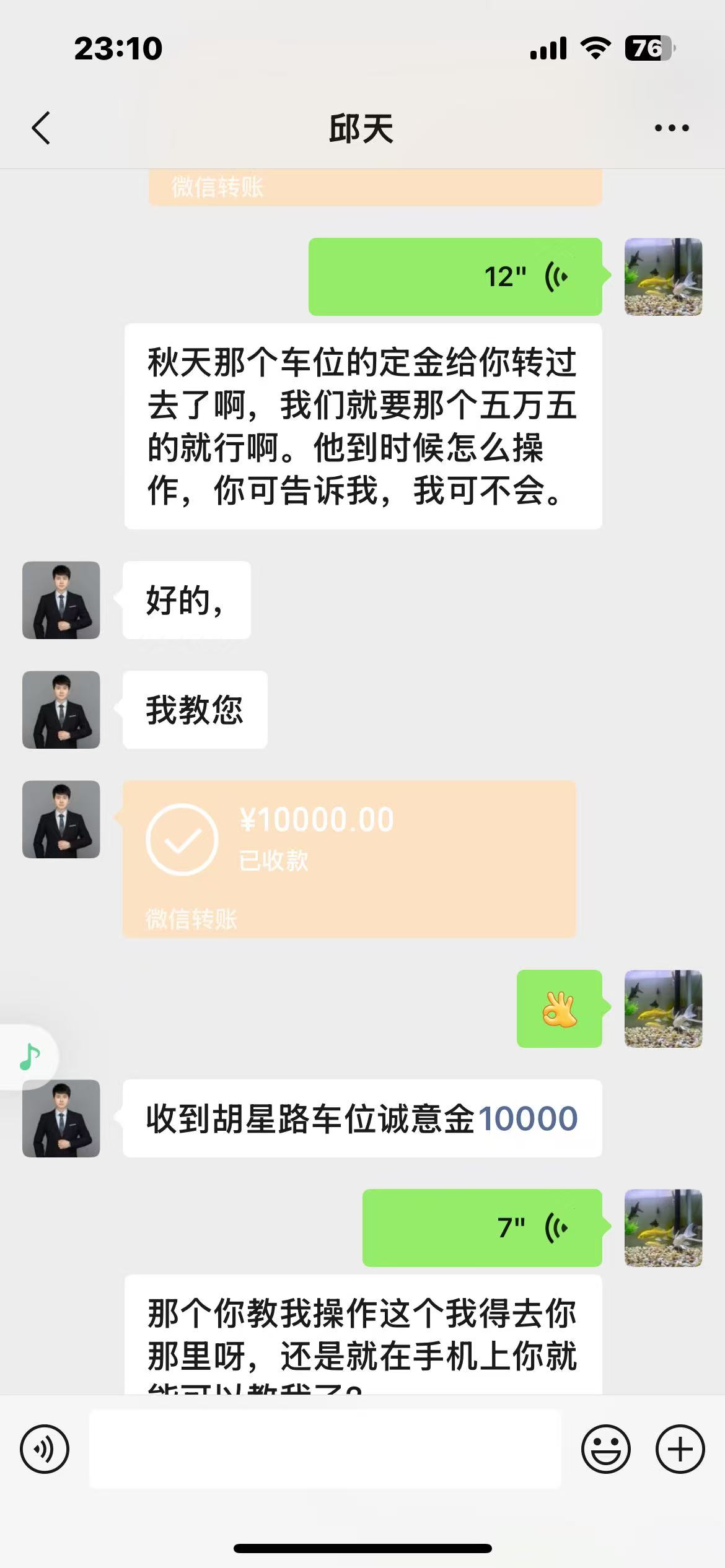Go back to the chat list
This screenshot has height=1568, width=725.
point(41,128)
